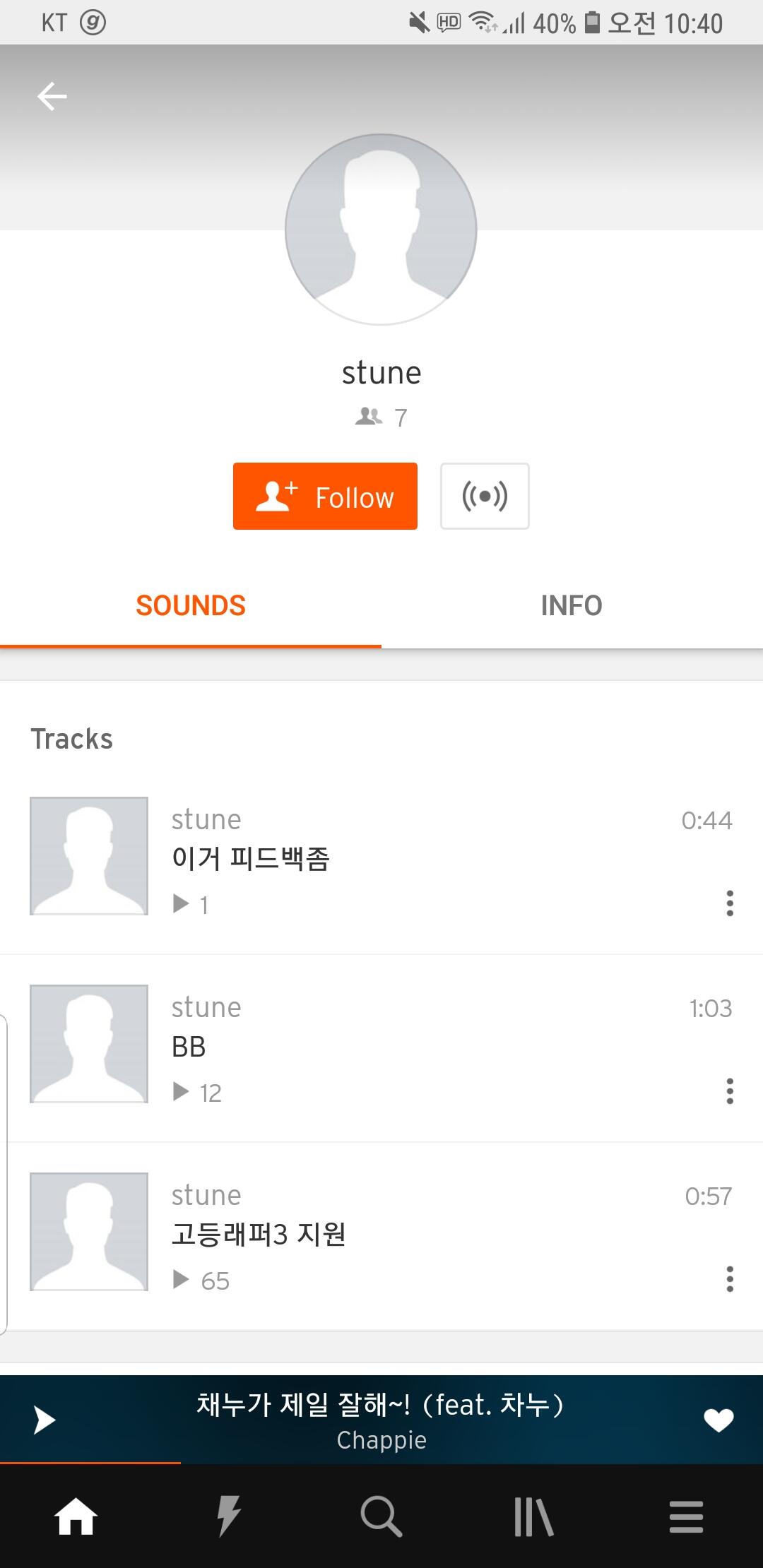This screenshot has height=1568, width=763.
Task: Open stune's profile picture
Action: pos(381,230)
